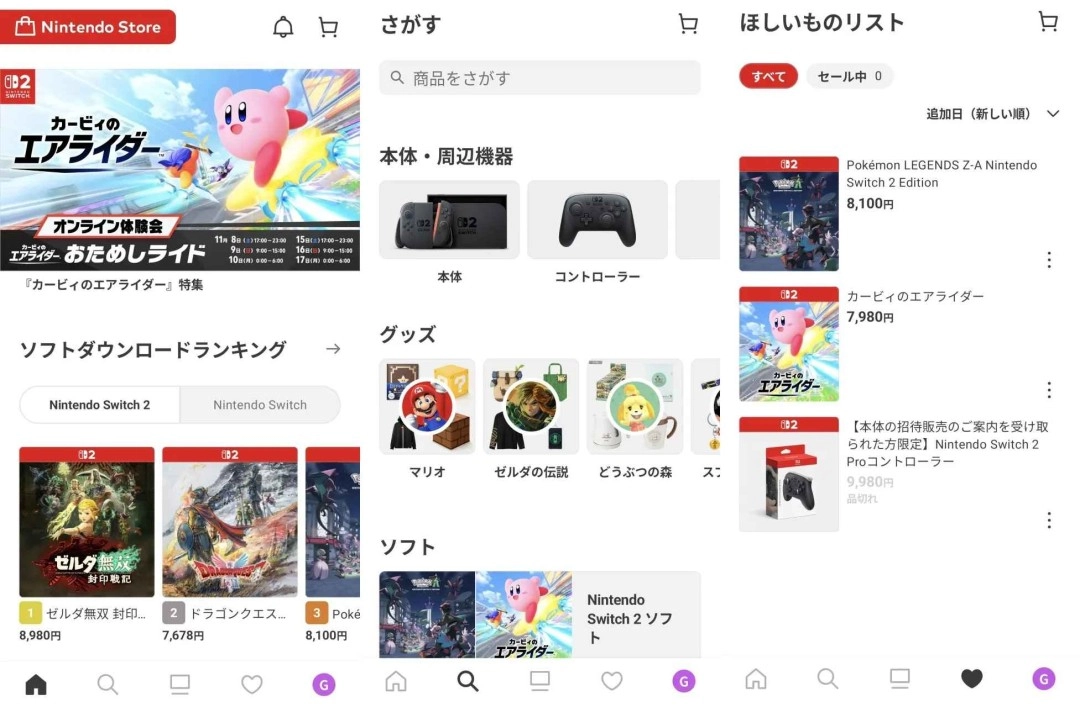Open the full download ranking arrow
This screenshot has width=1080, height=707.
tap(333, 349)
